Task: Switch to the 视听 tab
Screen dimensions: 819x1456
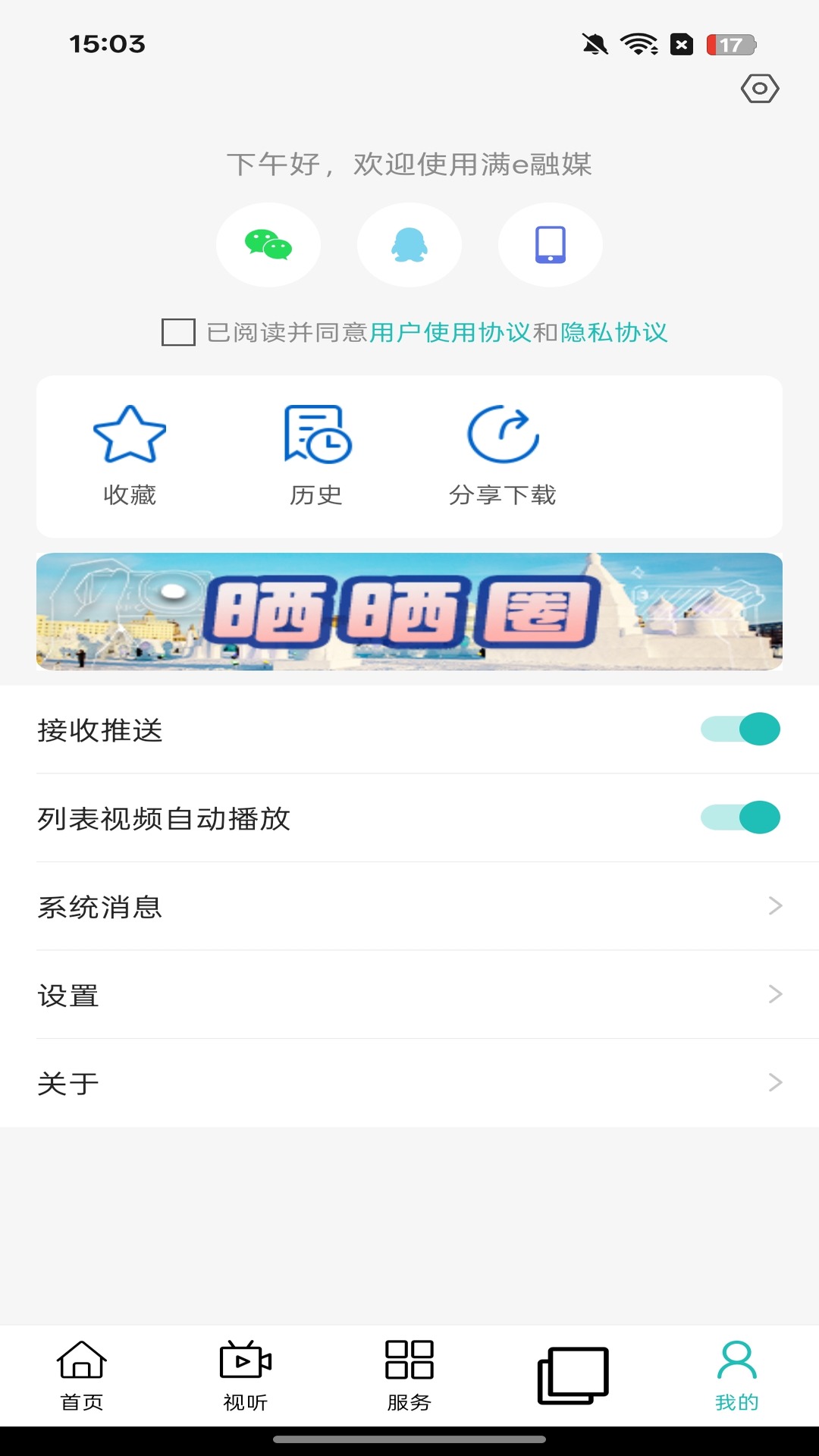Action: (246, 1376)
